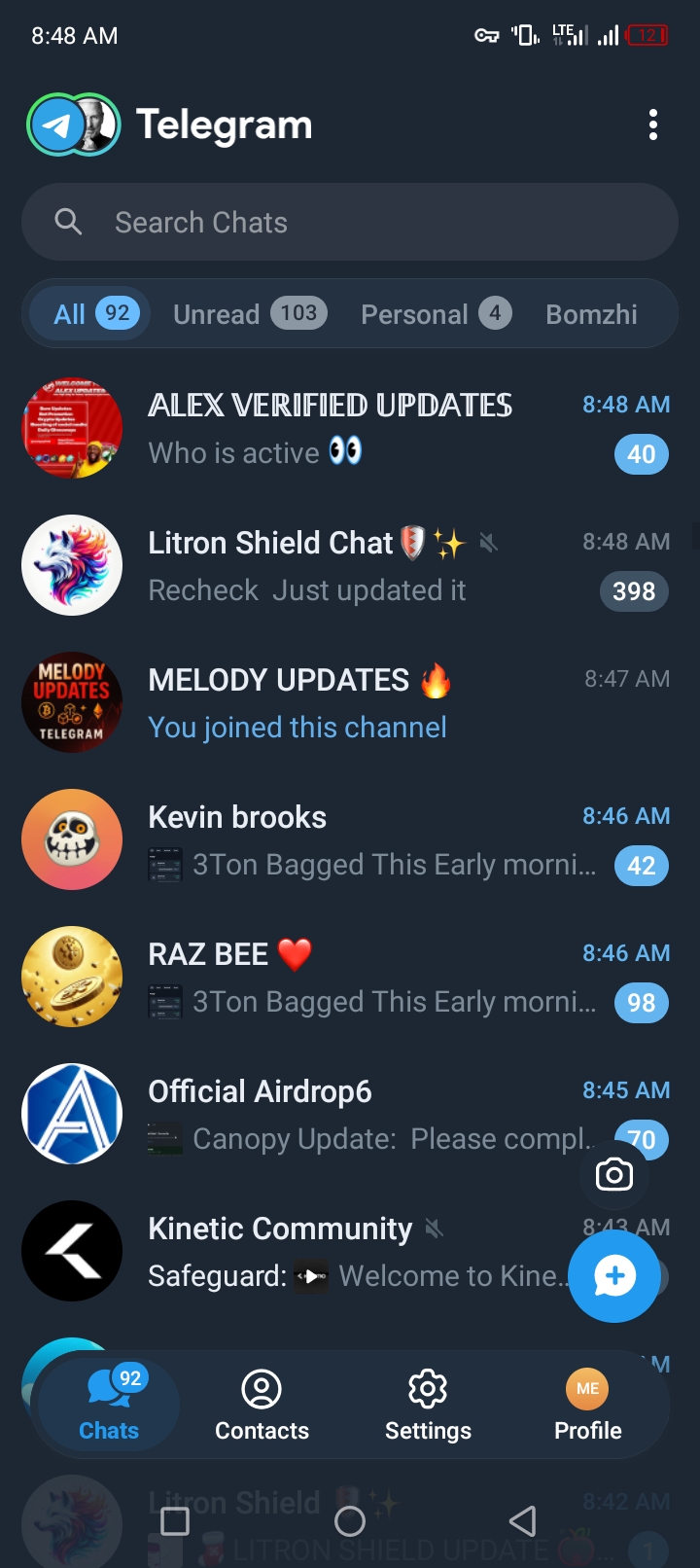Screen dimensions: 700x1568
Task: Switch to the Unread filter tab
Action: (x=249, y=314)
